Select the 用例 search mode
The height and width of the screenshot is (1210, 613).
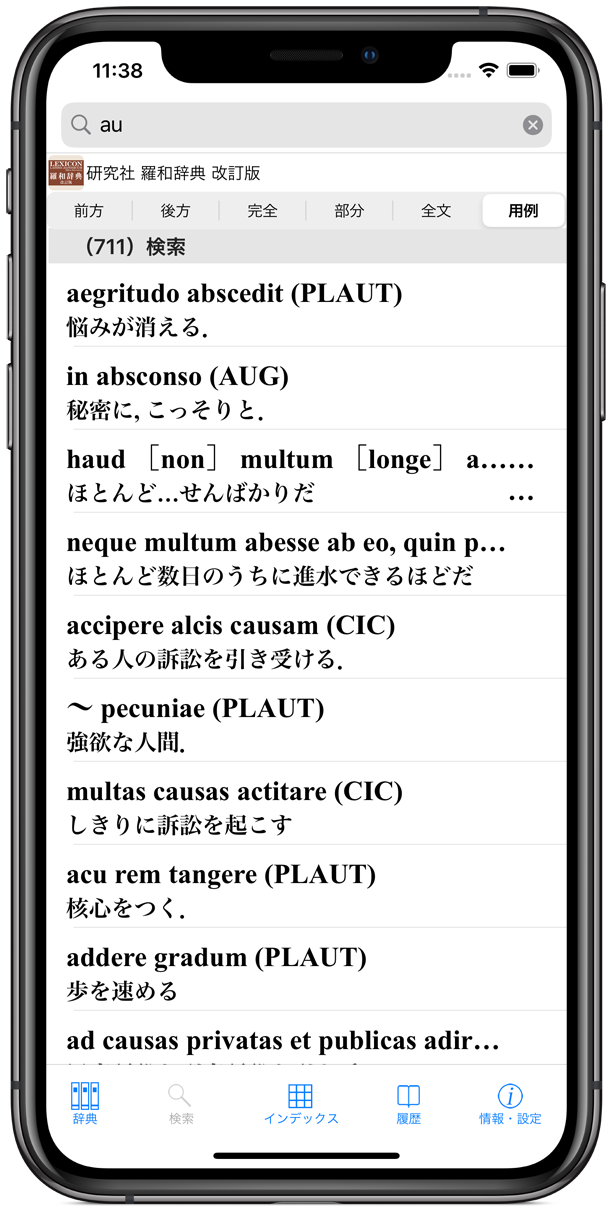(x=523, y=211)
